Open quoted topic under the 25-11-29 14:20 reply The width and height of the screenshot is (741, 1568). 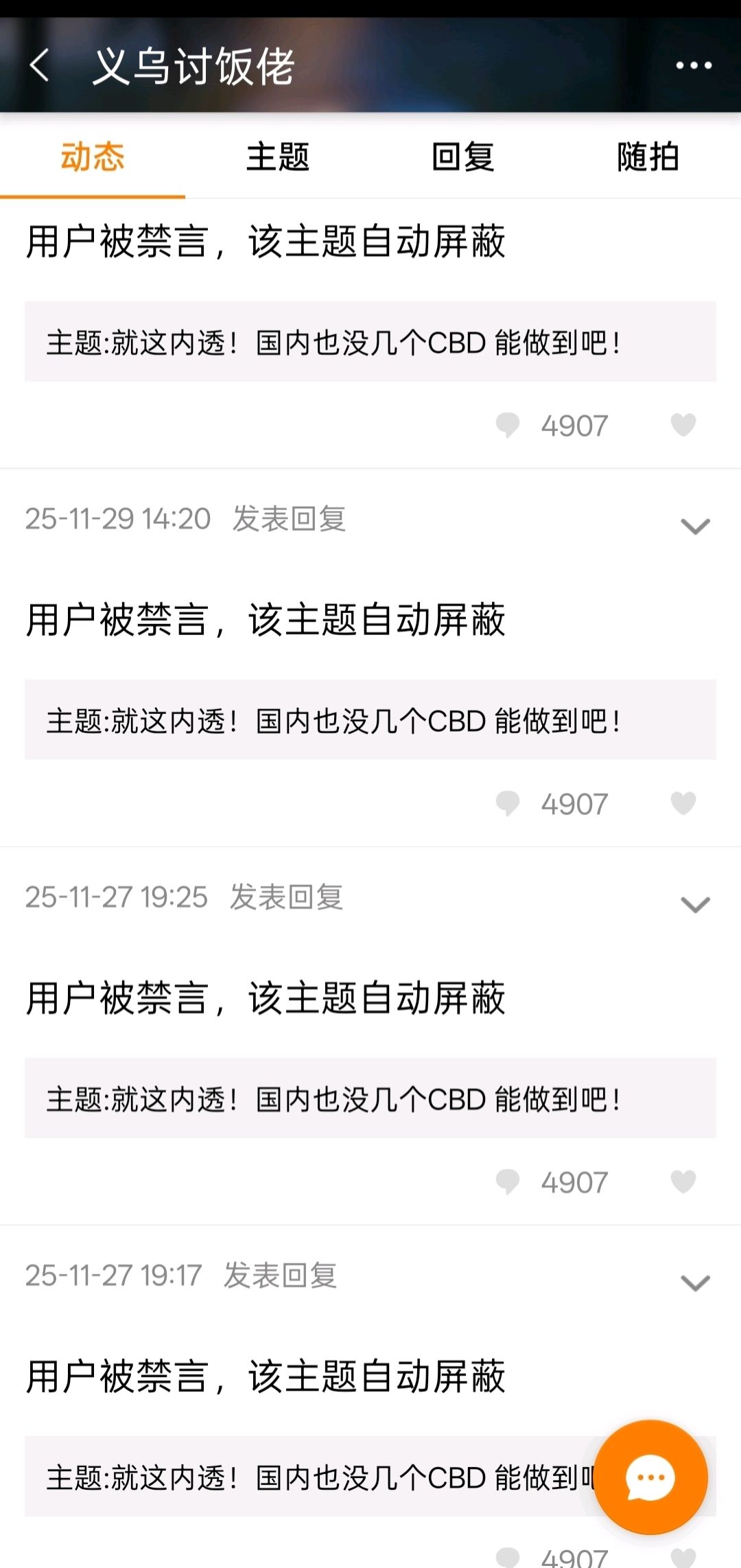click(370, 720)
